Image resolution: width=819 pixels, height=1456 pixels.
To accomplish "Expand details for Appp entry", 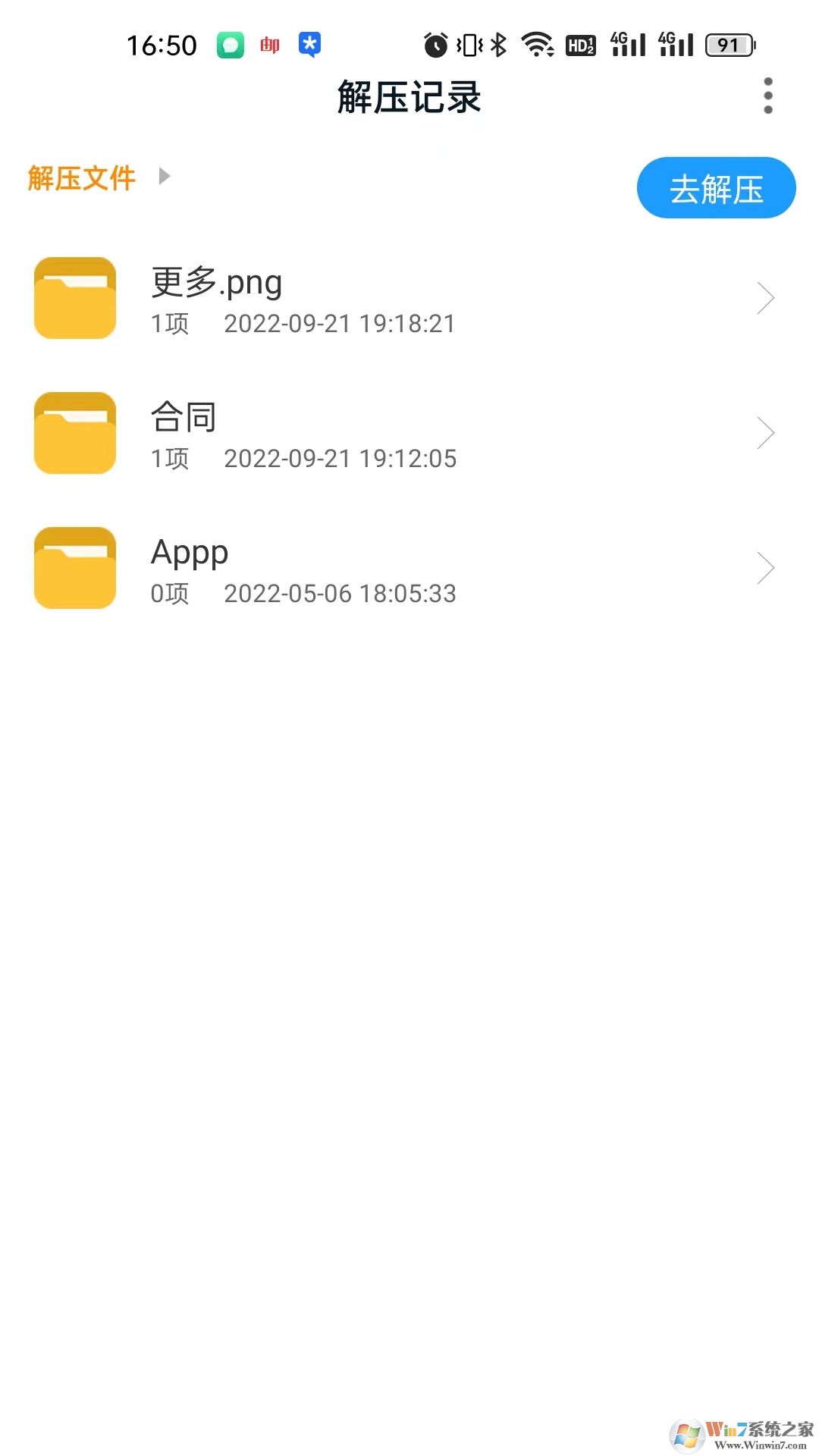I will (x=766, y=567).
